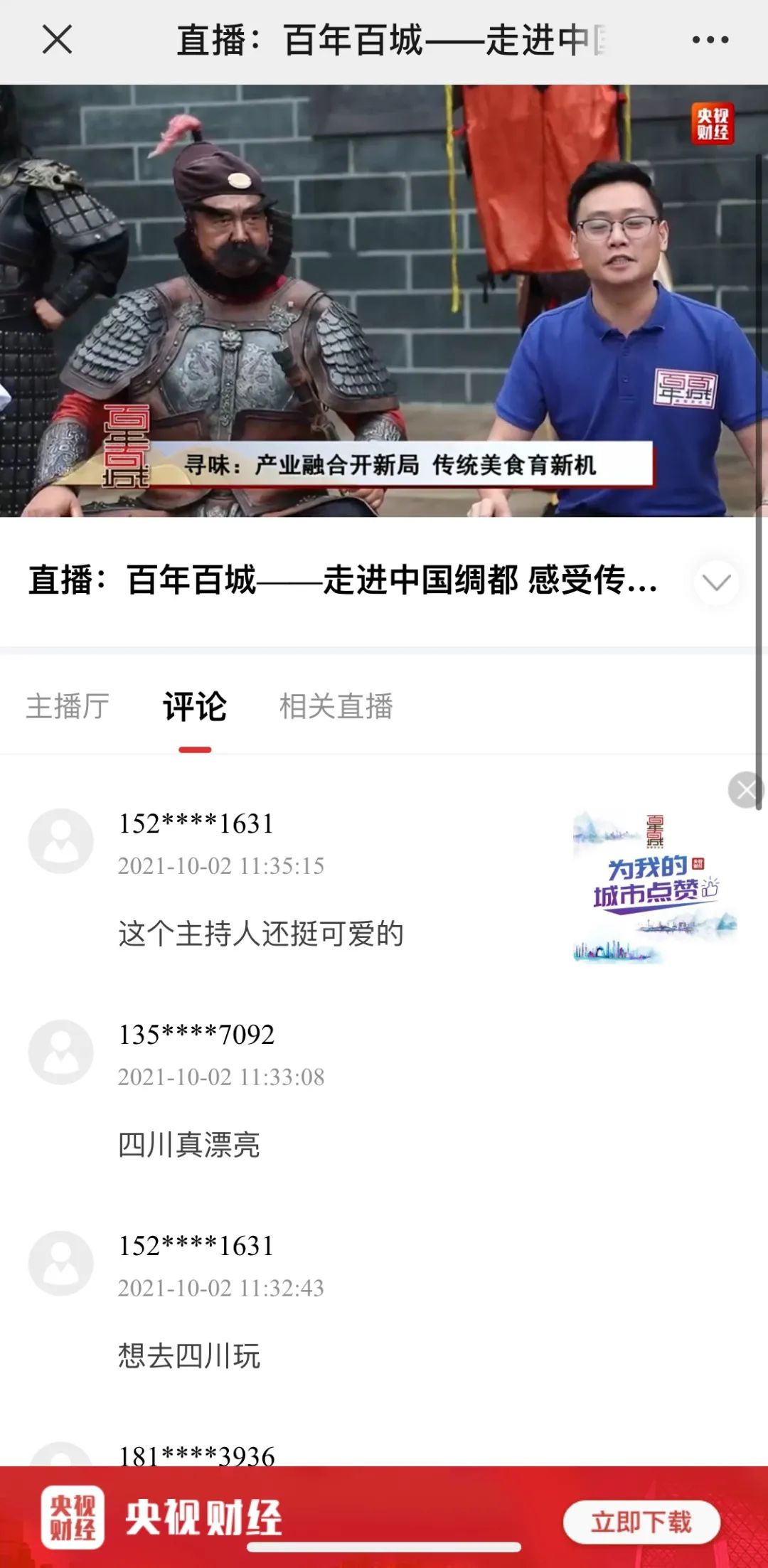Tap the live video player
Image resolution: width=768 pixels, height=1568 pixels.
click(384, 300)
